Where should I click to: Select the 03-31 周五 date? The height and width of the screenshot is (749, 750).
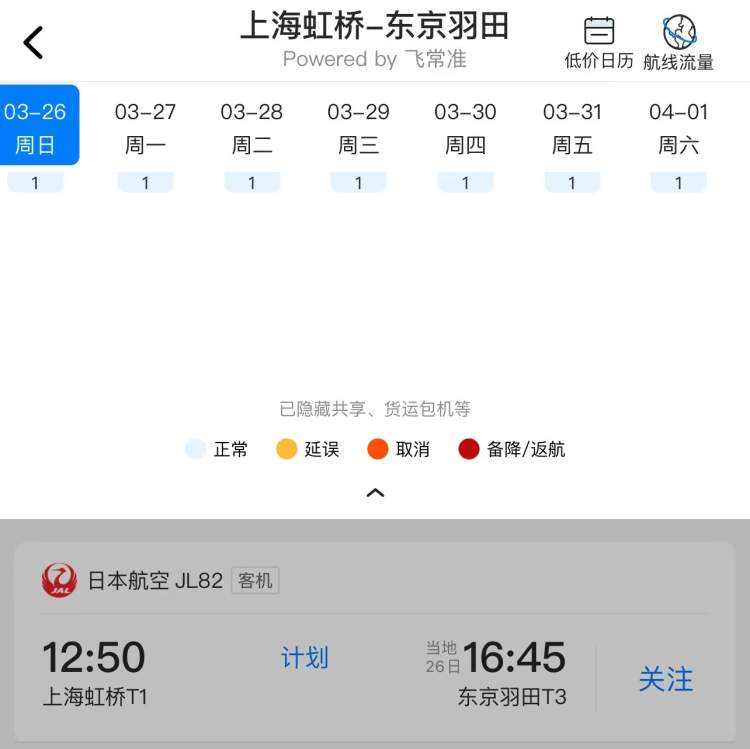coord(572,127)
